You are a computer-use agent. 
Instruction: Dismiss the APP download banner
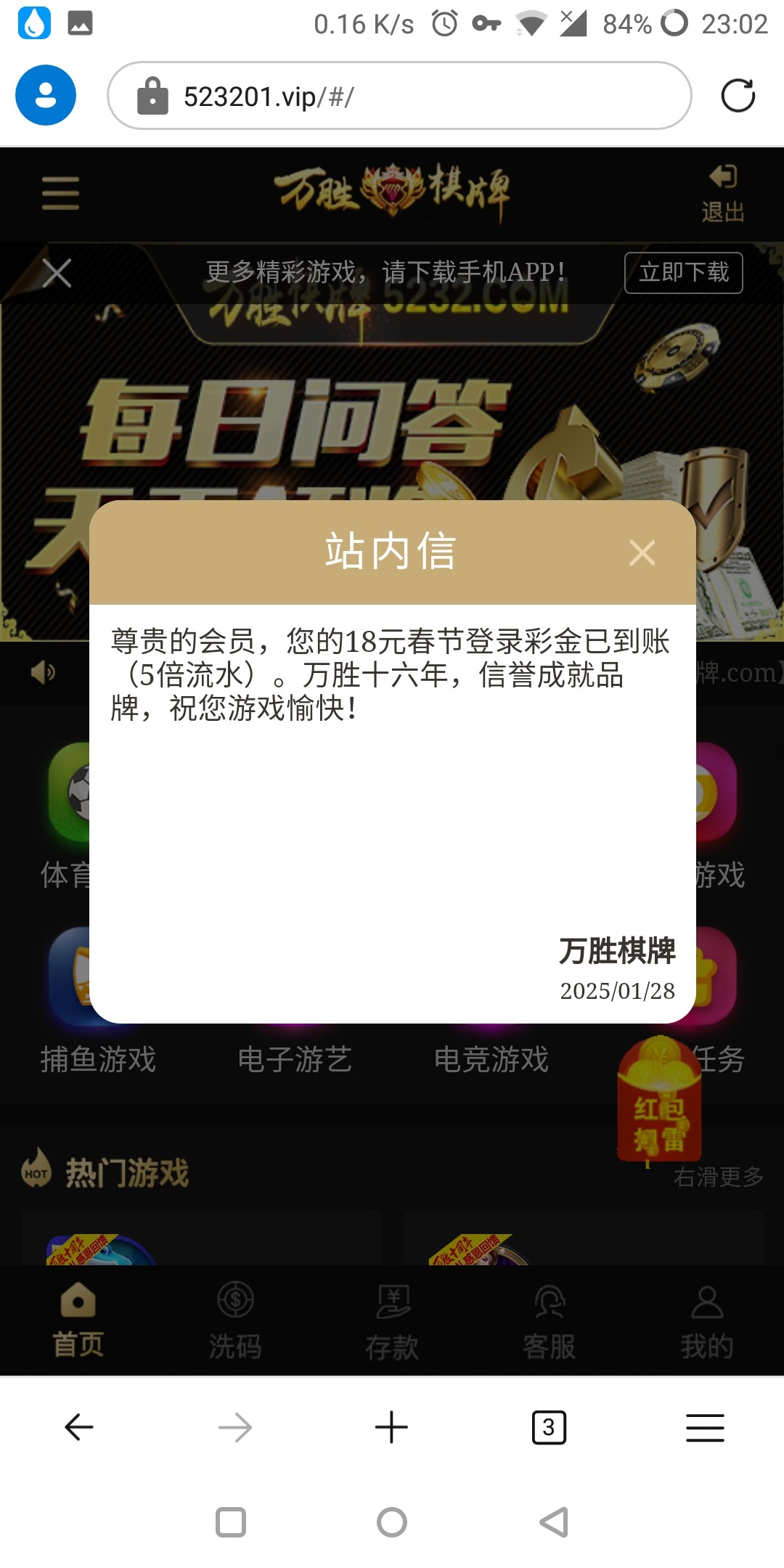click(57, 274)
